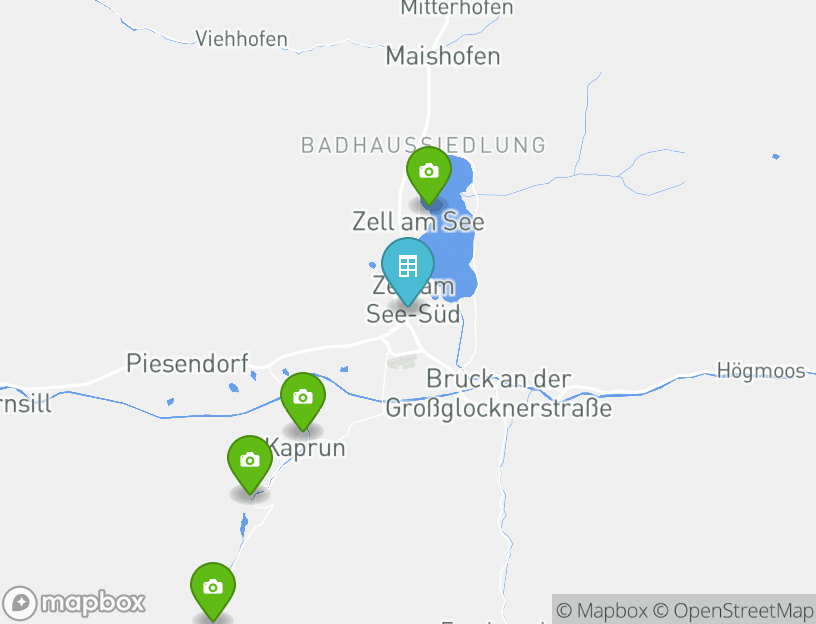
Task: Tap the camera marker to the left of the Kaprun label
Action: click(x=250, y=461)
